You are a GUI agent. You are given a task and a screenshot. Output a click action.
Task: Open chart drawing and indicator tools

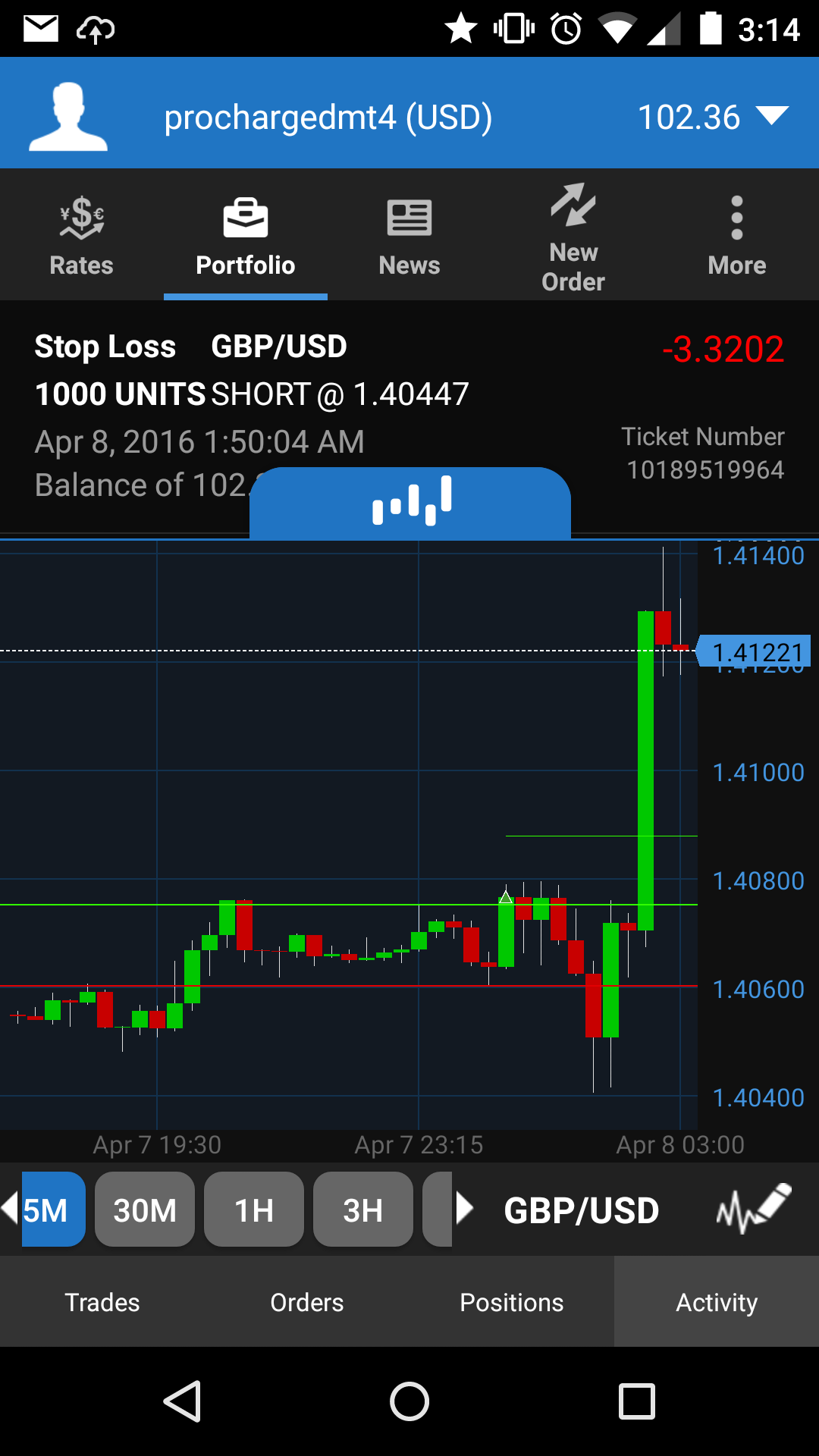click(x=752, y=1208)
